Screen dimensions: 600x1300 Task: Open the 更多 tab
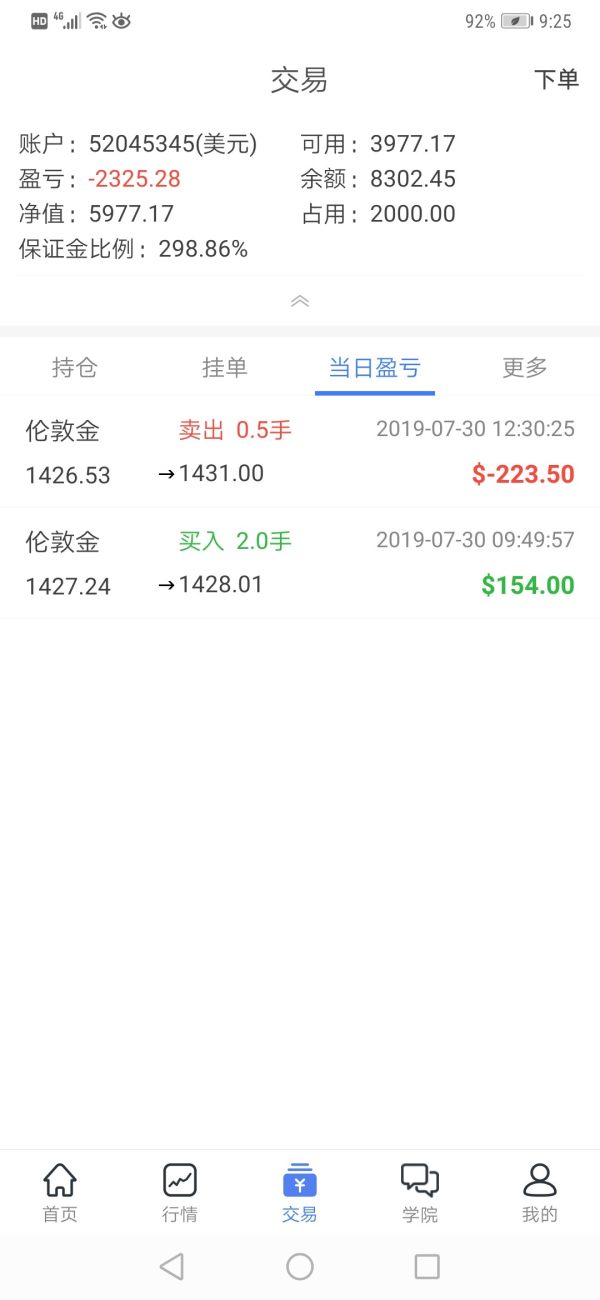tap(525, 368)
